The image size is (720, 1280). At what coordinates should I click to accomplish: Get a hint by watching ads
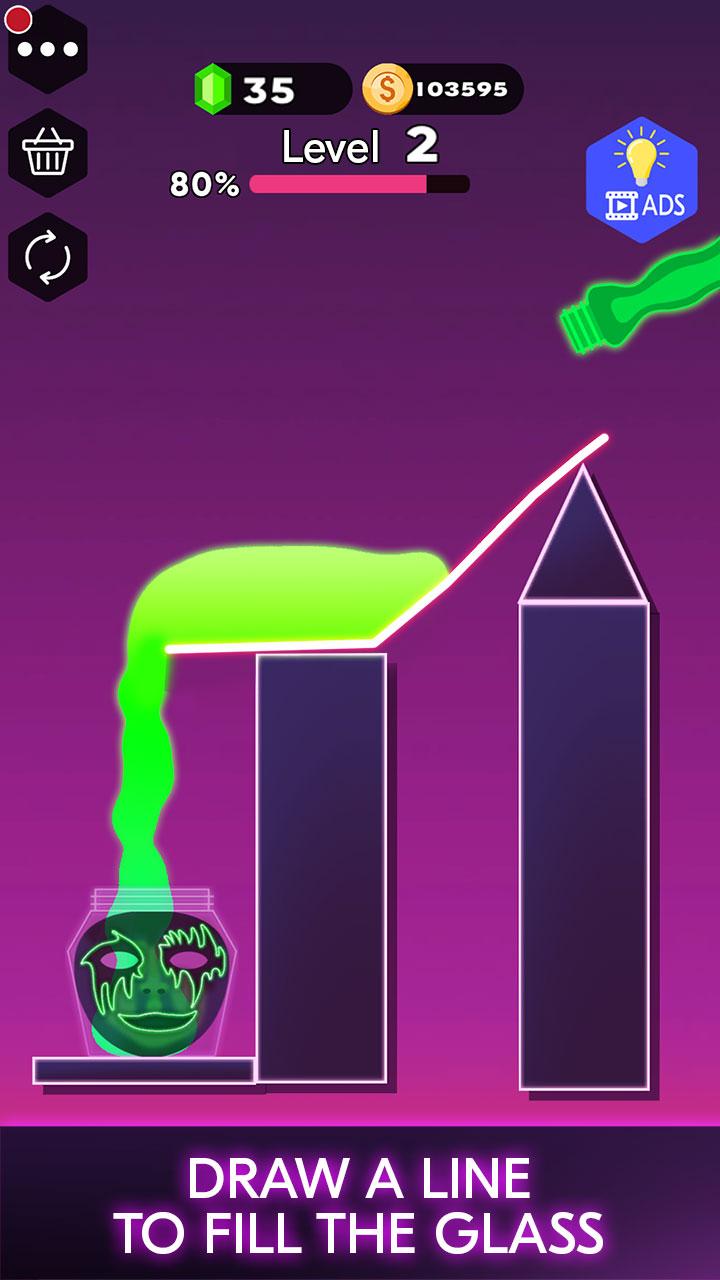(641, 181)
